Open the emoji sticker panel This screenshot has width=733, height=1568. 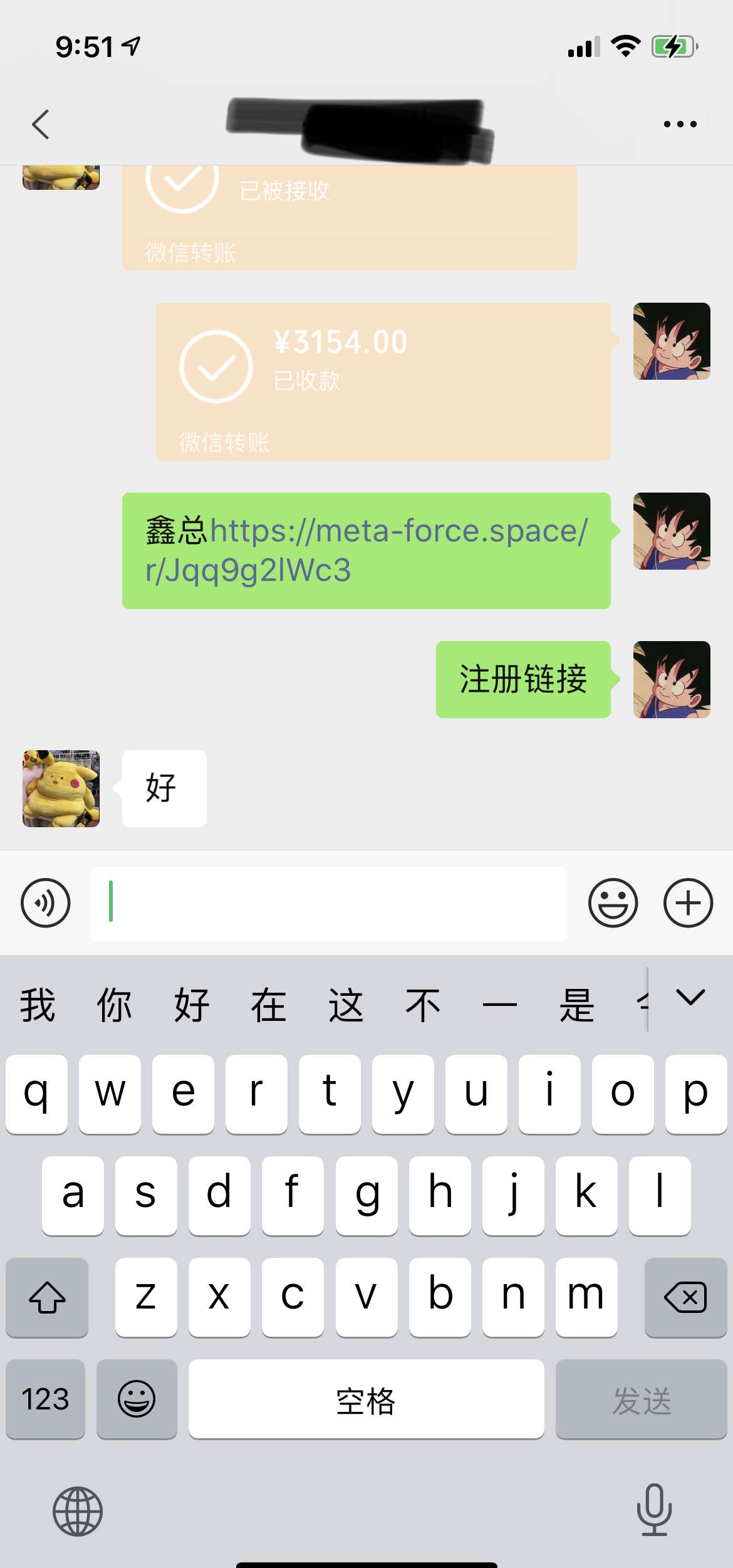(x=613, y=903)
